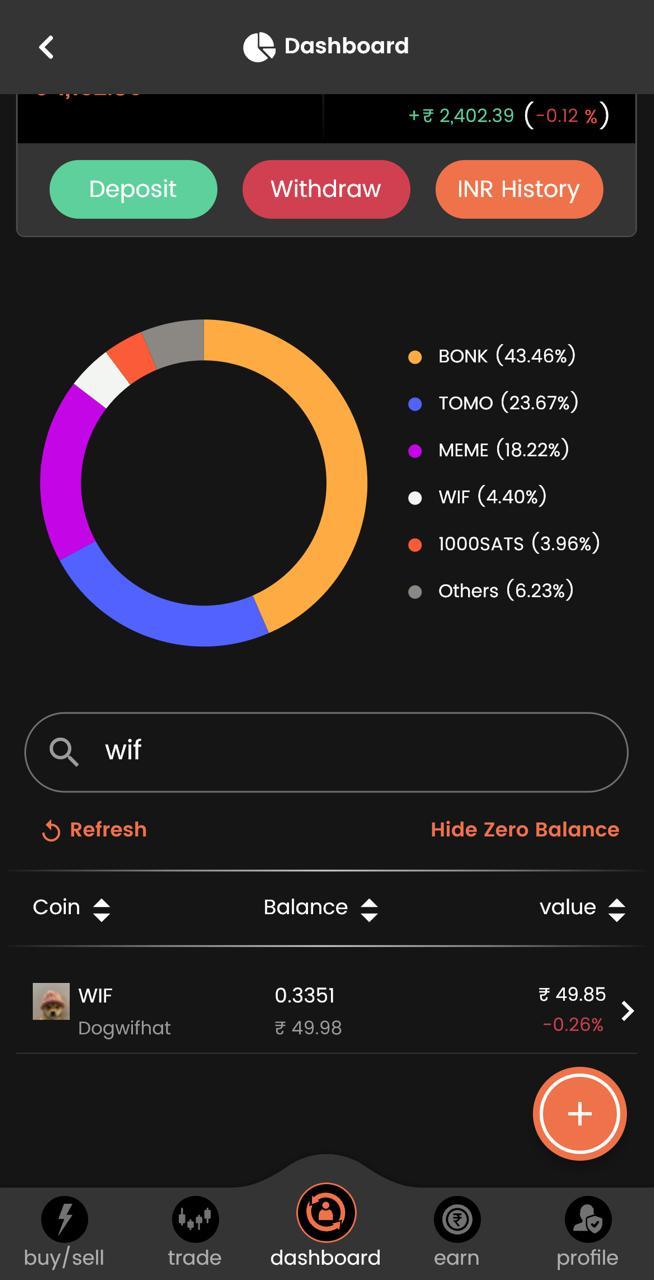The width and height of the screenshot is (654, 1280).
Task: Tap the green Deposit button
Action: coord(133,189)
